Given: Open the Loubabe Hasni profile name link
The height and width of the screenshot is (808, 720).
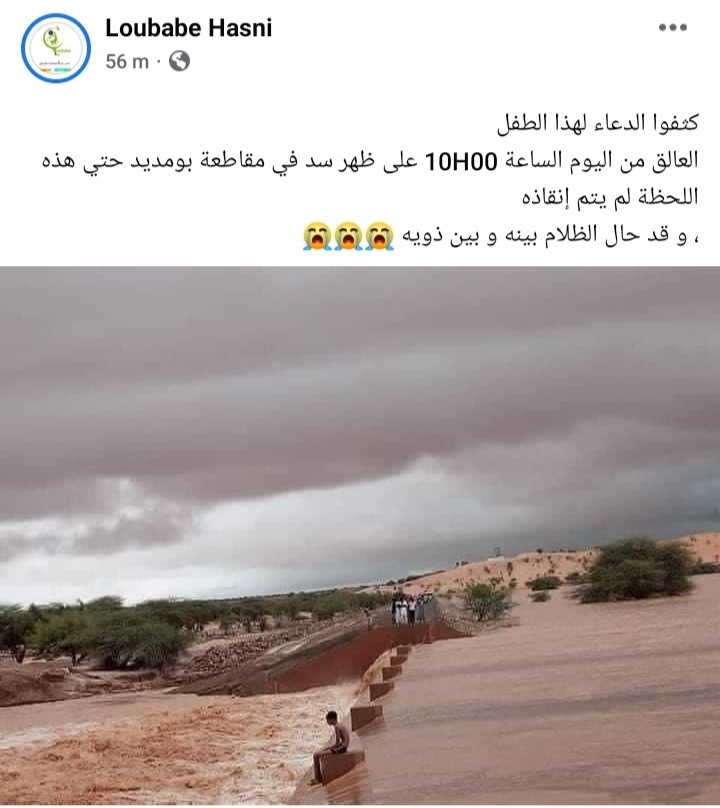Looking at the screenshot, I should tap(188, 28).
